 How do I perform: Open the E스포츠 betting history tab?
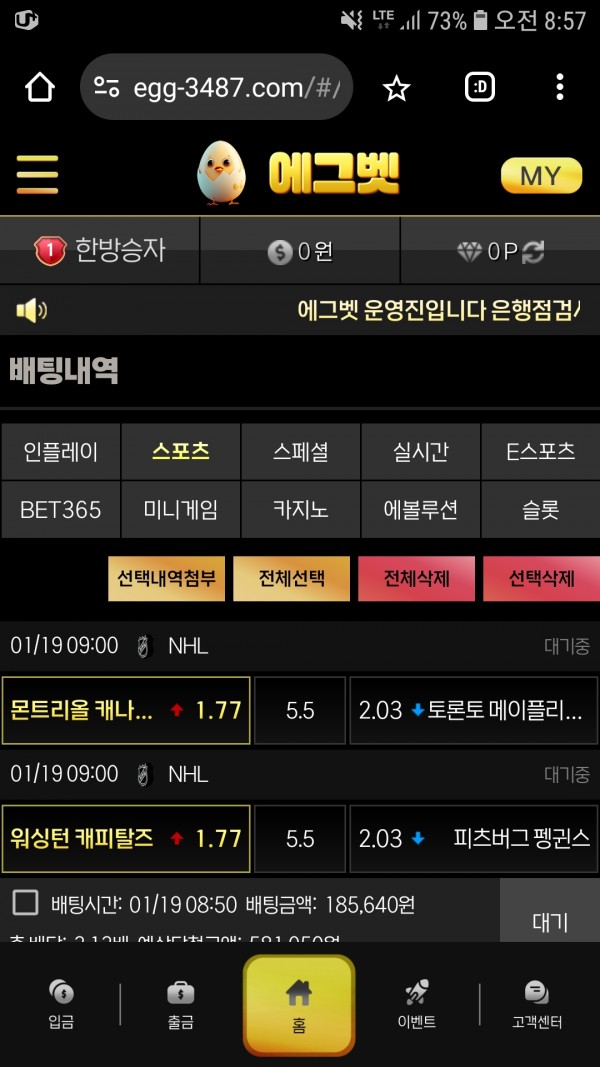click(540, 451)
